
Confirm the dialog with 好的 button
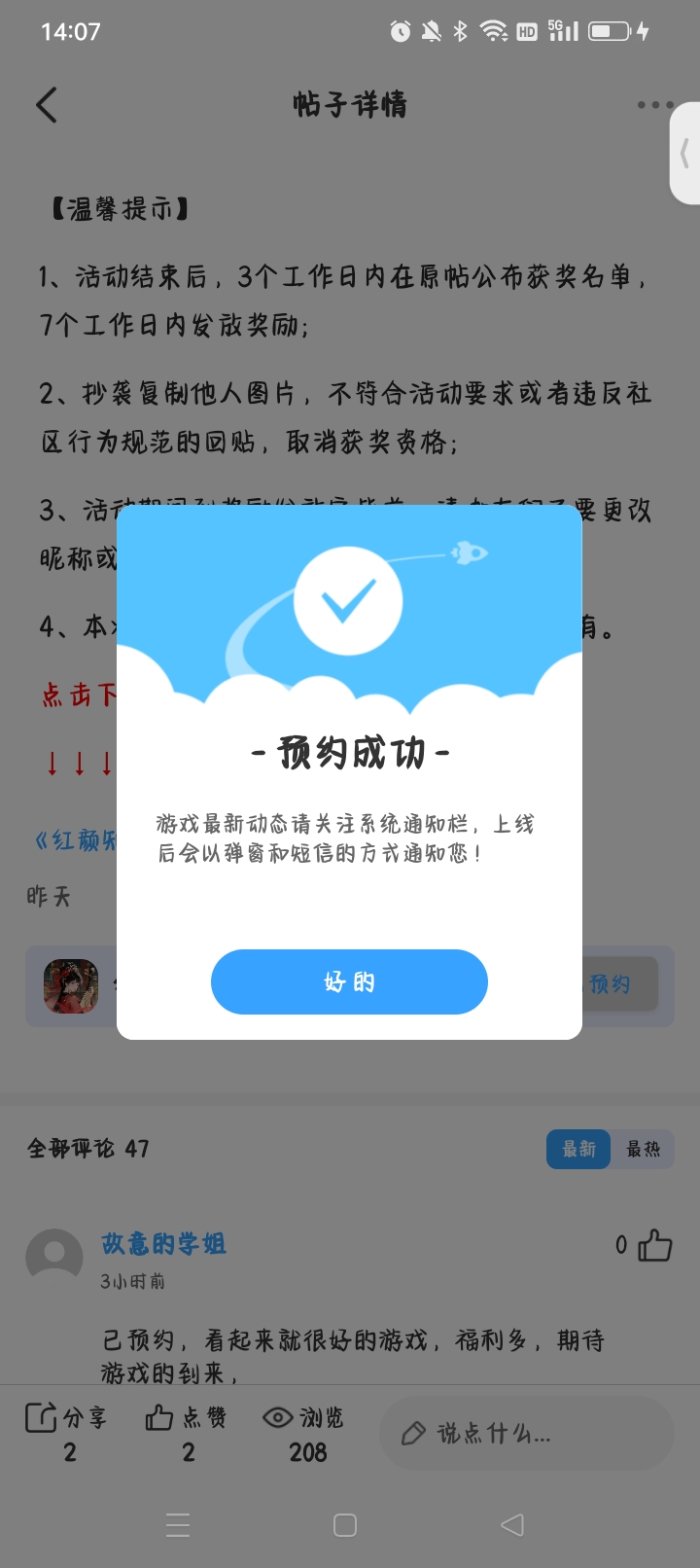coord(349,981)
